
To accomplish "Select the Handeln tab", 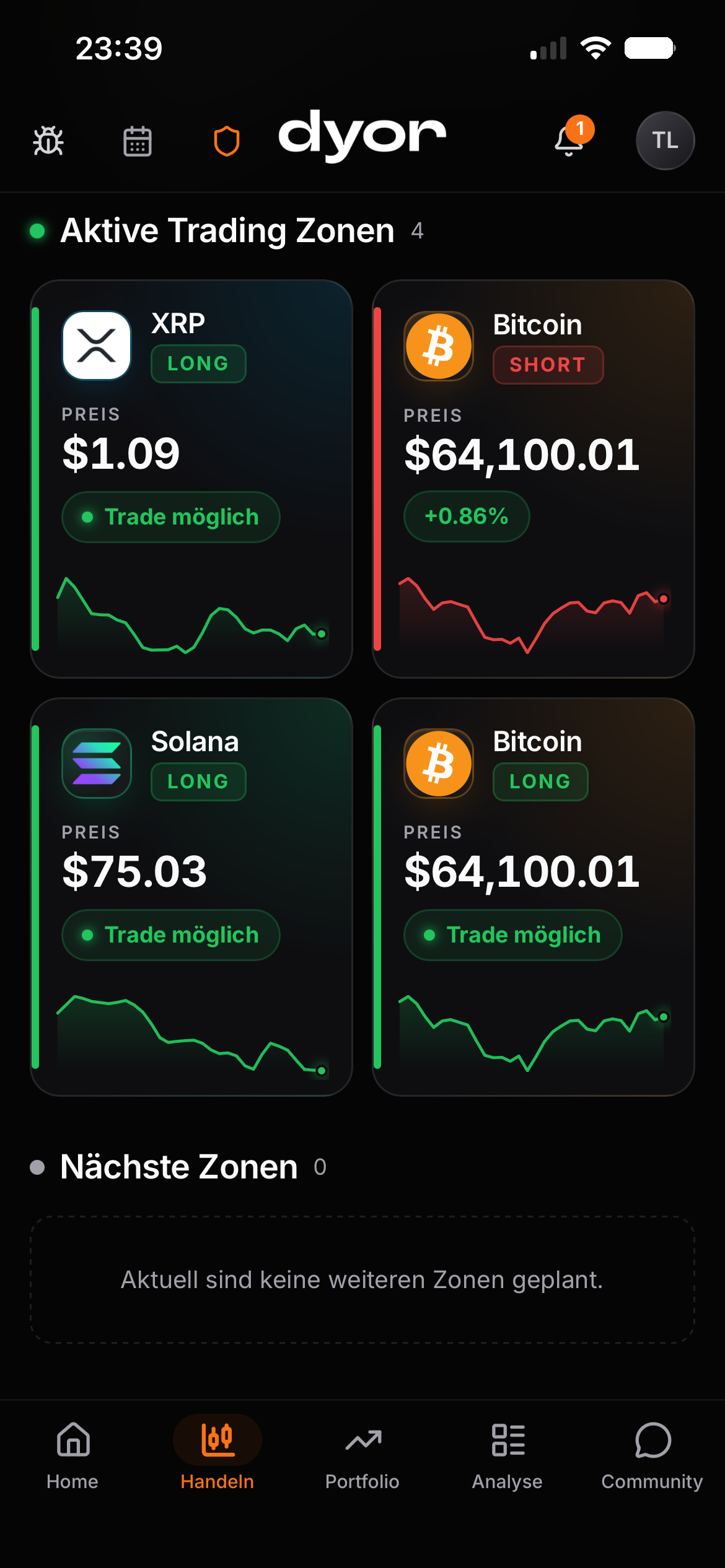I will coord(217,1455).
